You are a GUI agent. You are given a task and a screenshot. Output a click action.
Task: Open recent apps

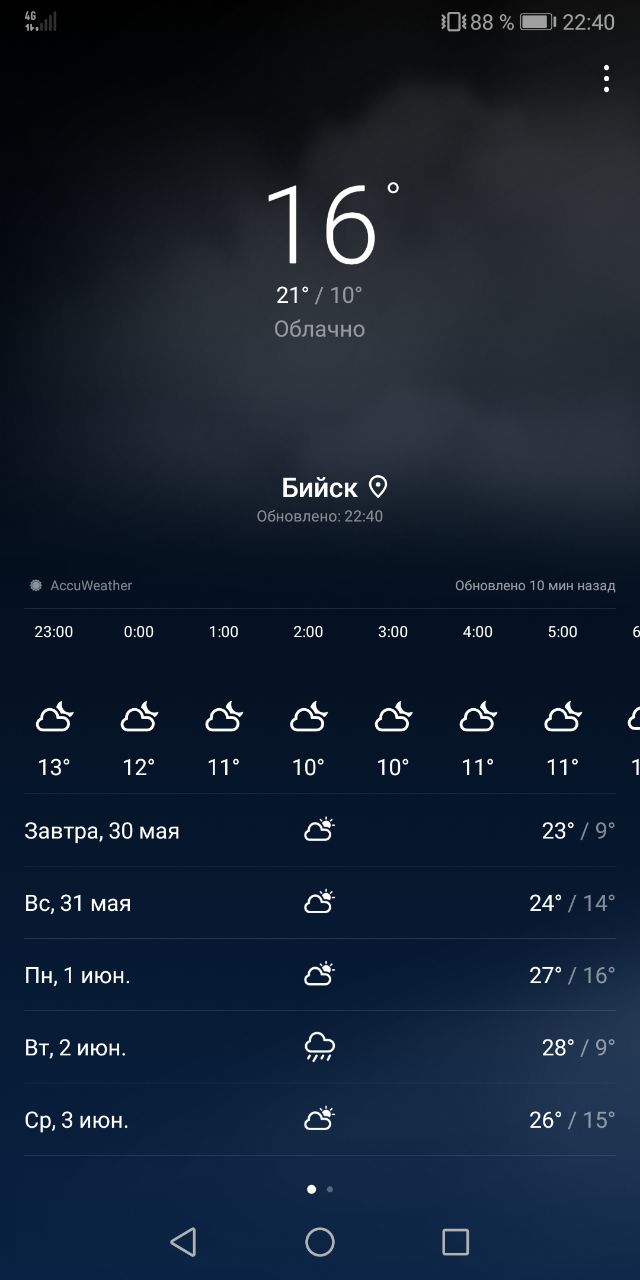(x=456, y=1242)
